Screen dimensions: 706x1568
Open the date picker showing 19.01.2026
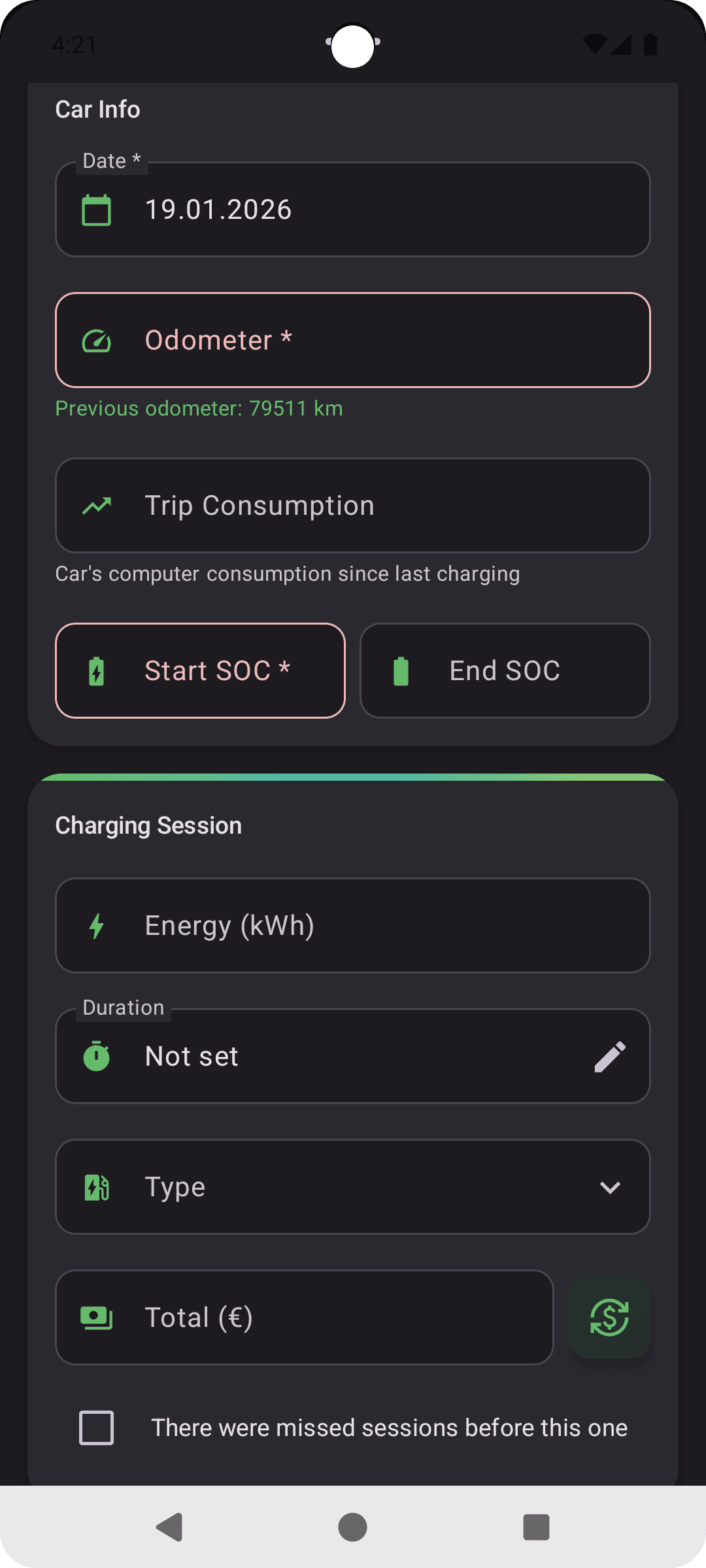[x=353, y=209]
